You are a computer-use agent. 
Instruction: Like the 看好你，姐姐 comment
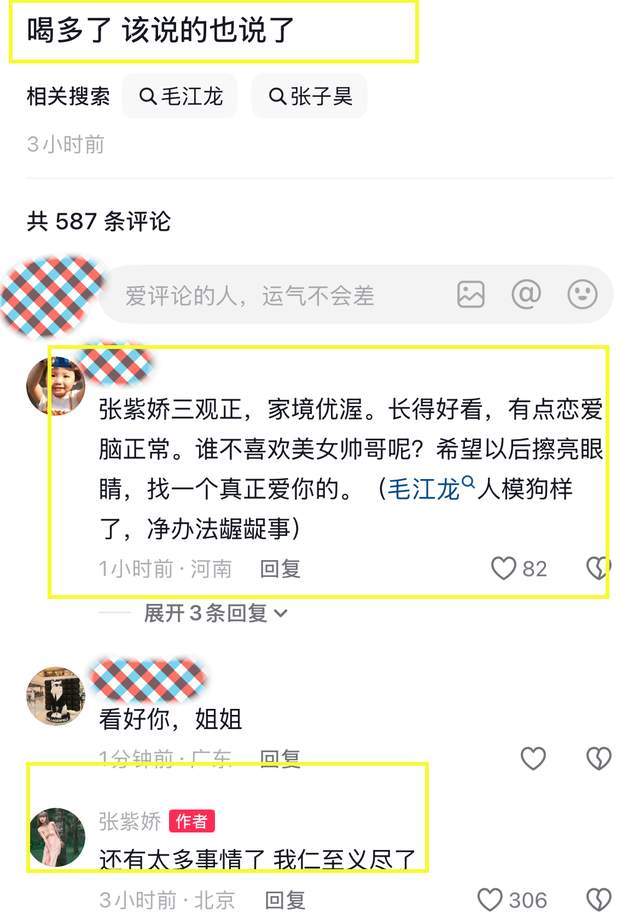point(533,758)
